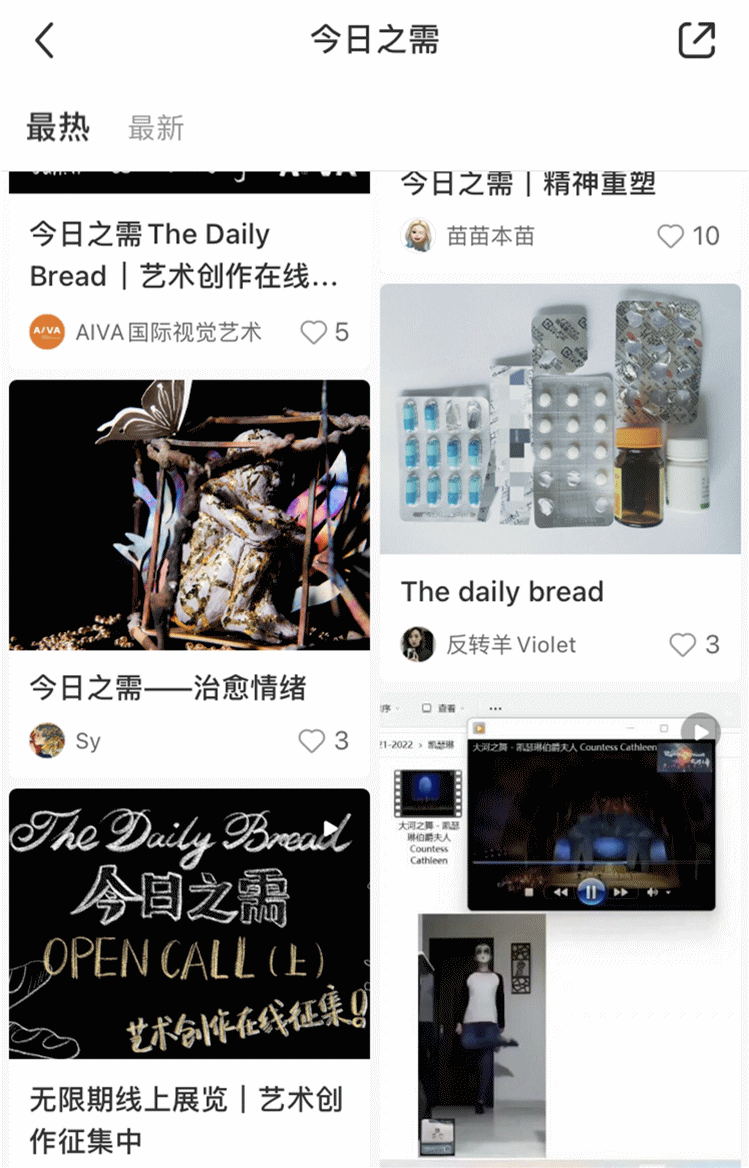
Task: Open the 今日之需——治愈情绪 post
Action: pyautogui.click(x=189, y=515)
